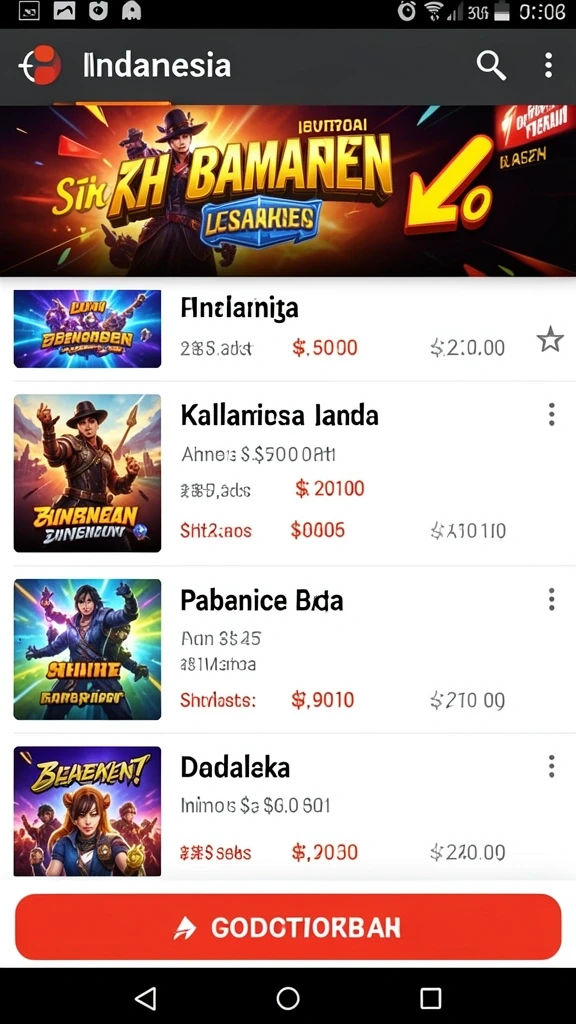Go back using the system back button

pyautogui.click(x=145, y=998)
